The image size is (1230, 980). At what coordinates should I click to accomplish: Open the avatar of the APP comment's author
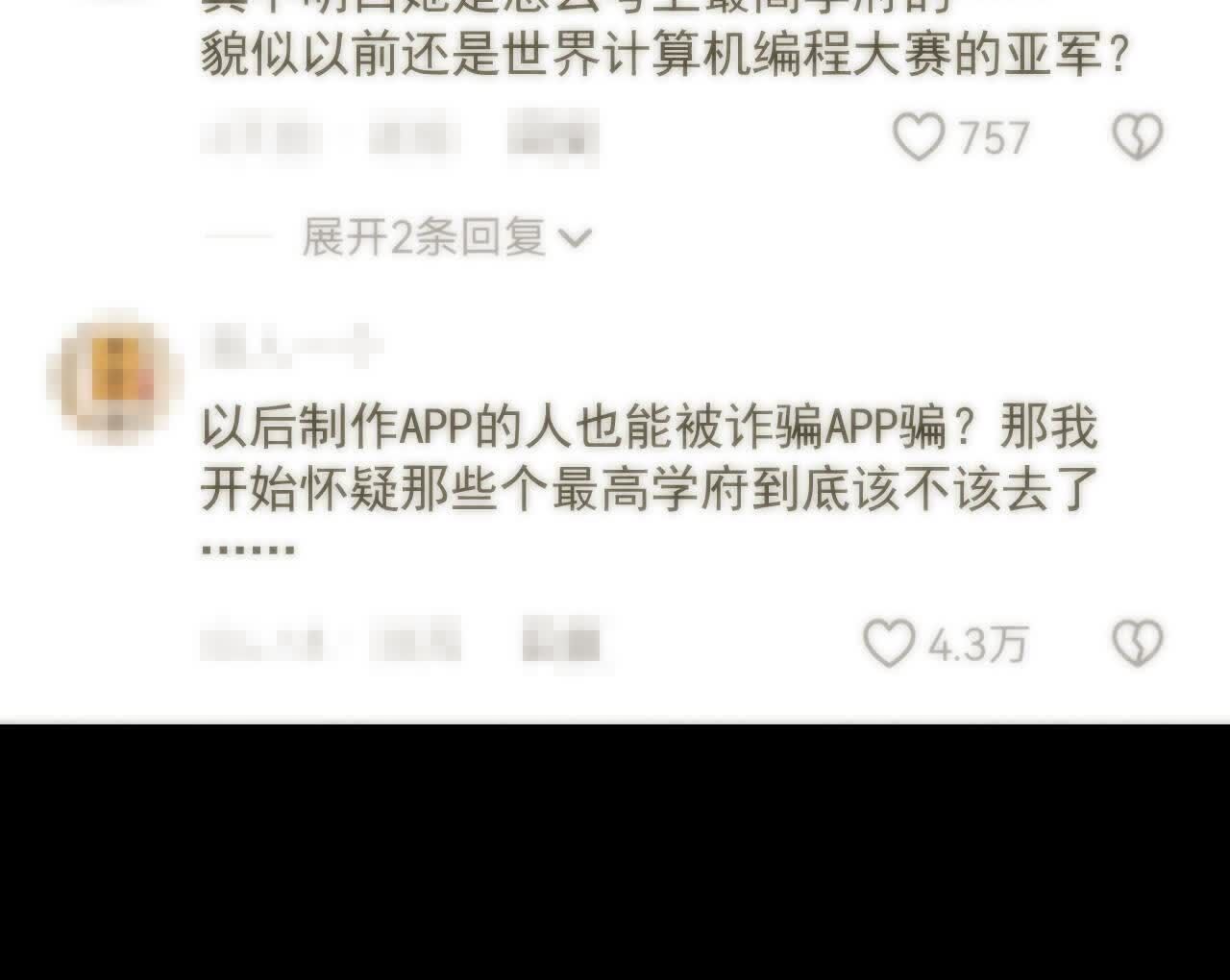click(x=115, y=375)
